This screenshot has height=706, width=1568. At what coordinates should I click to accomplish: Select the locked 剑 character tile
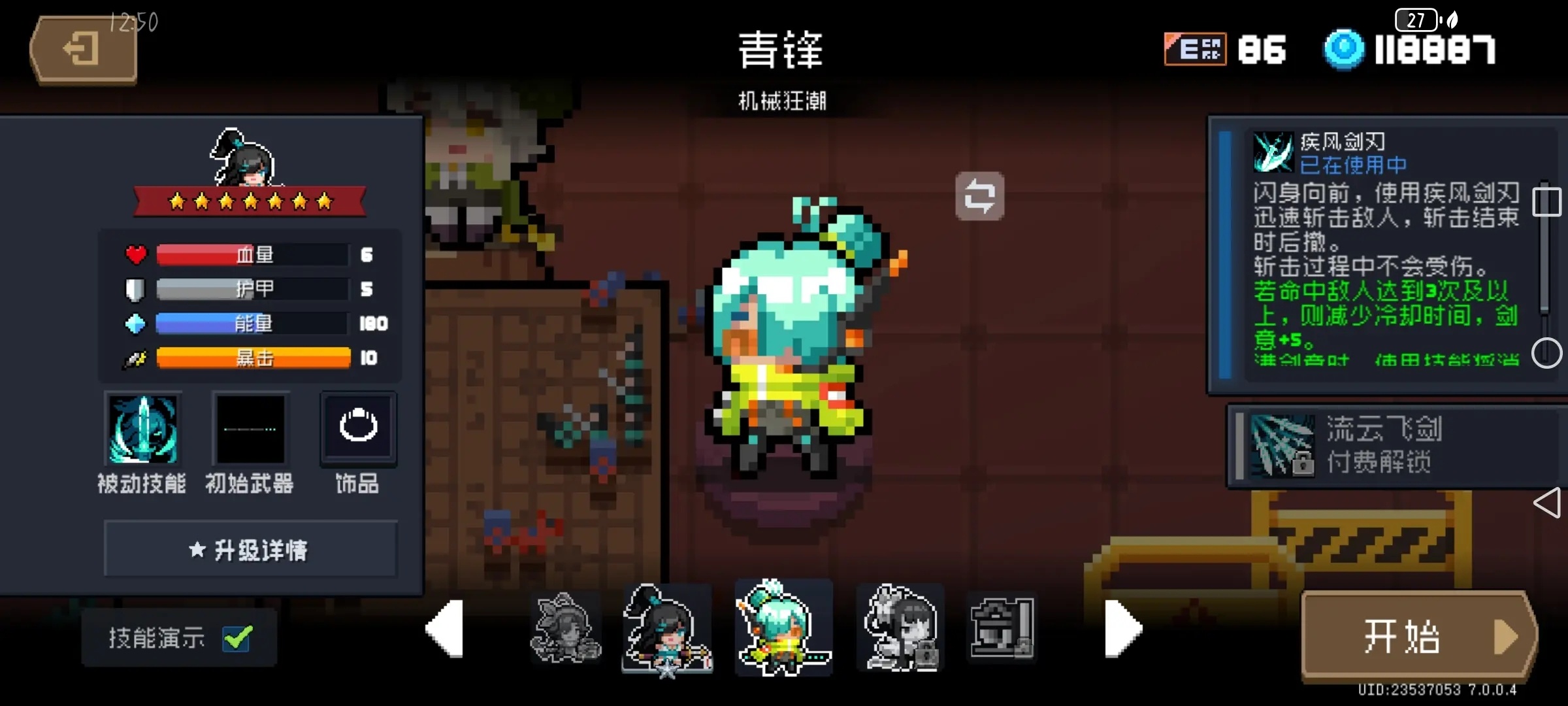point(1002,628)
